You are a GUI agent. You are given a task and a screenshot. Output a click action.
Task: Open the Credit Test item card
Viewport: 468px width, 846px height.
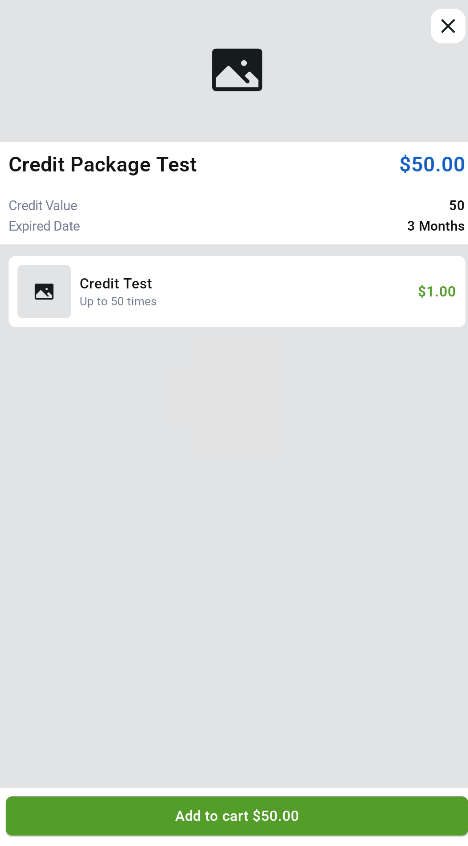tap(236, 291)
